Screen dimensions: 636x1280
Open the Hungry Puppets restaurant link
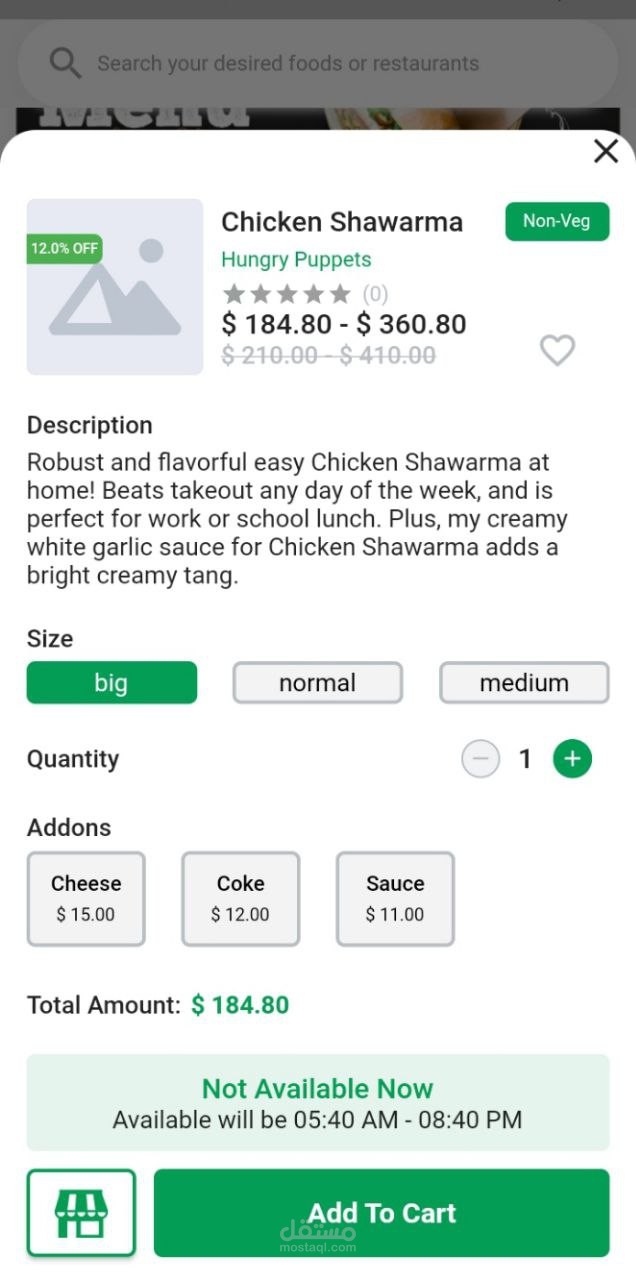click(x=296, y=260)
